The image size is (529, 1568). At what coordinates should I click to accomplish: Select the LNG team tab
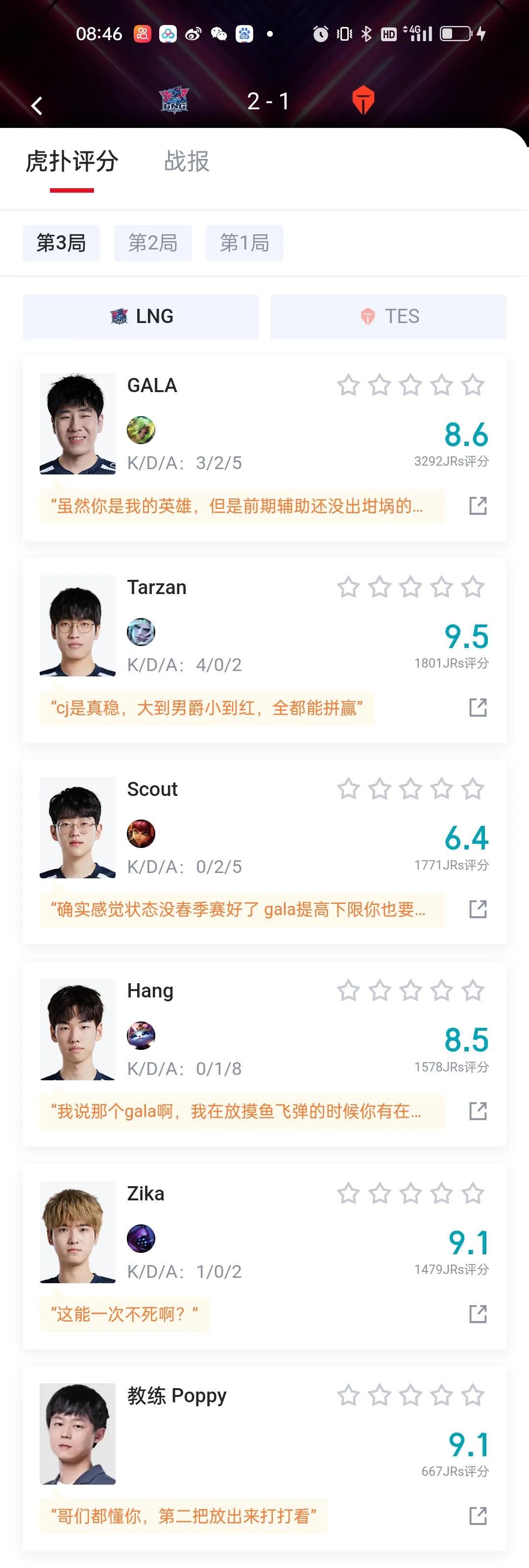coord(141,317)
